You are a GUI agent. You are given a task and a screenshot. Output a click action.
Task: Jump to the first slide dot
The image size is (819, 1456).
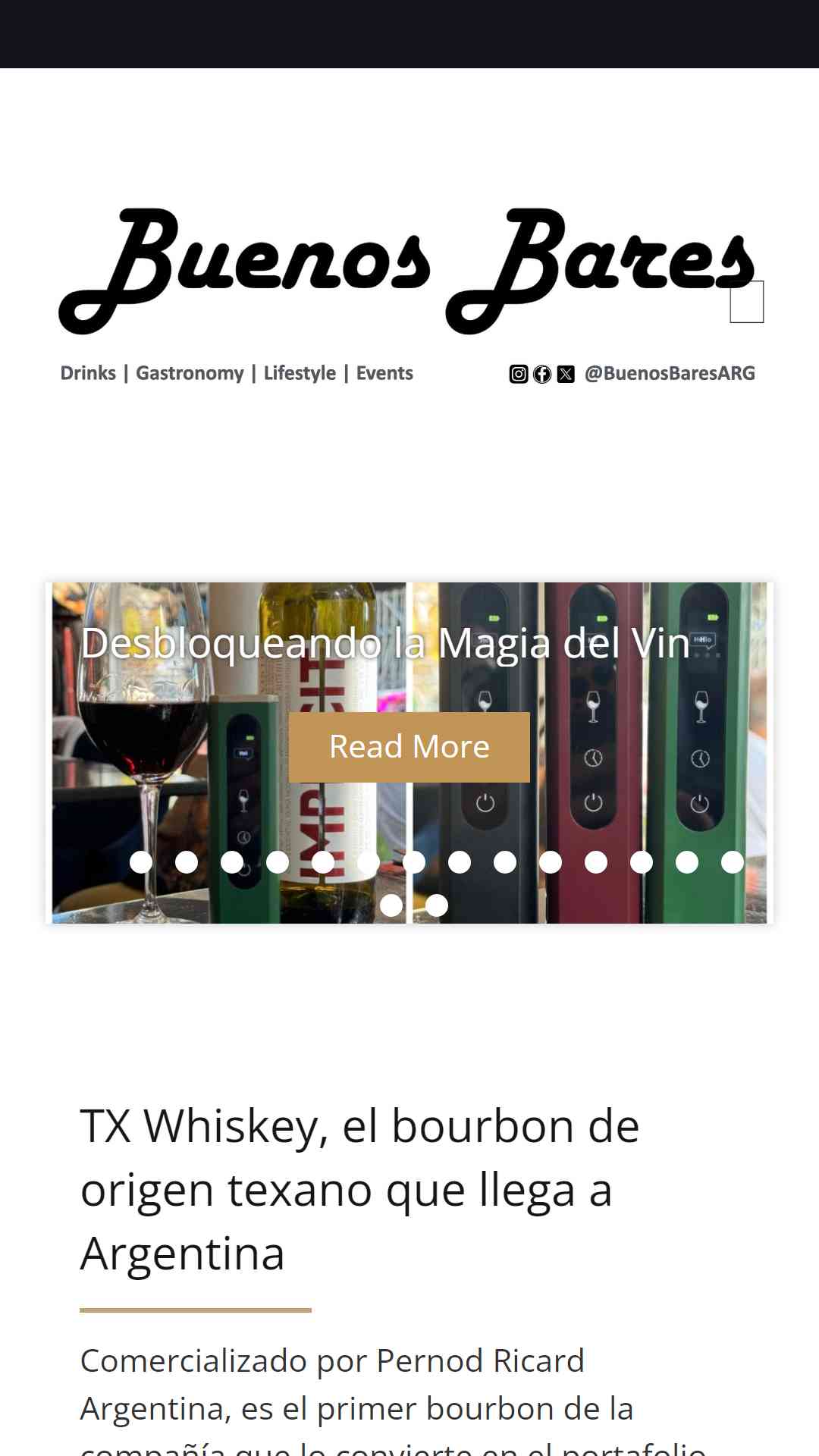point(141,862)
